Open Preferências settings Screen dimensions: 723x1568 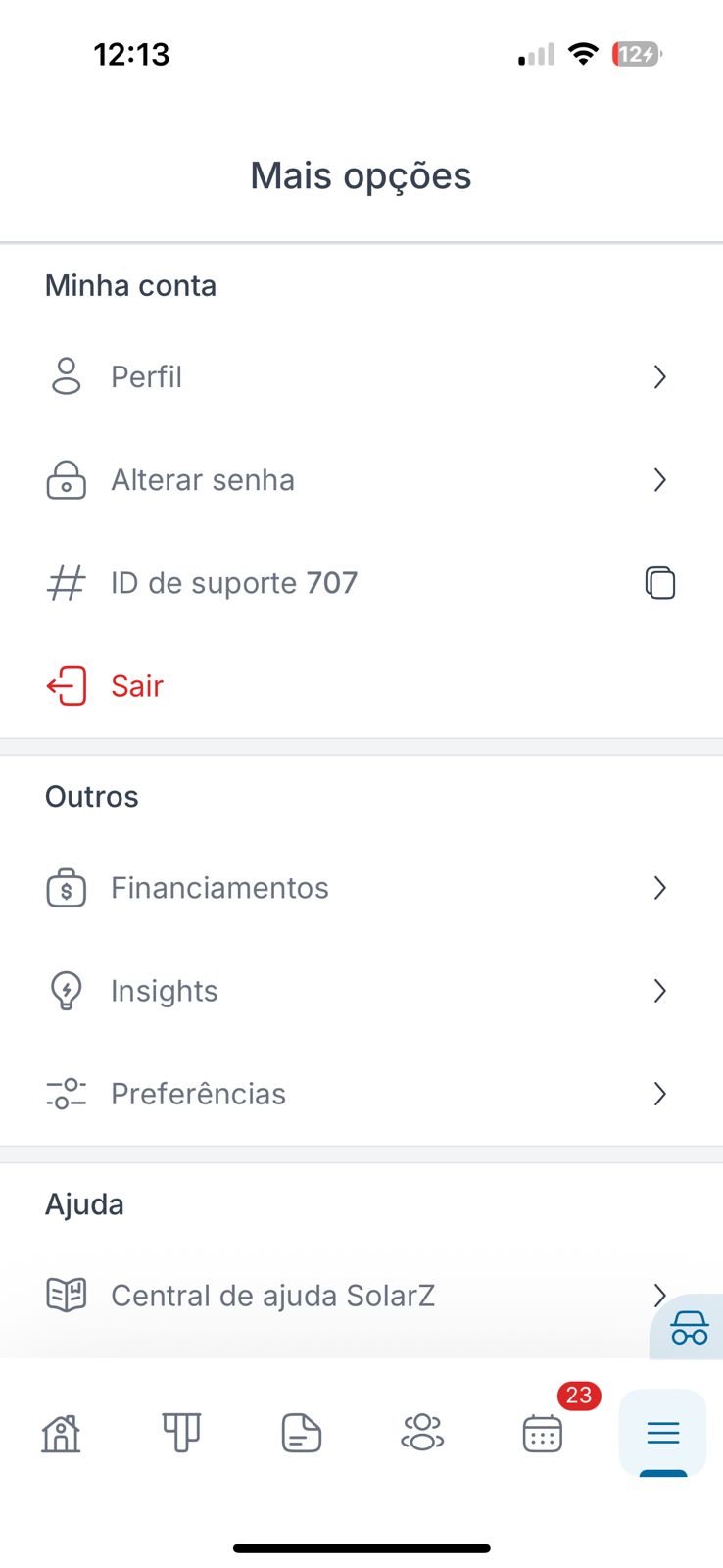coord(361,1094)
